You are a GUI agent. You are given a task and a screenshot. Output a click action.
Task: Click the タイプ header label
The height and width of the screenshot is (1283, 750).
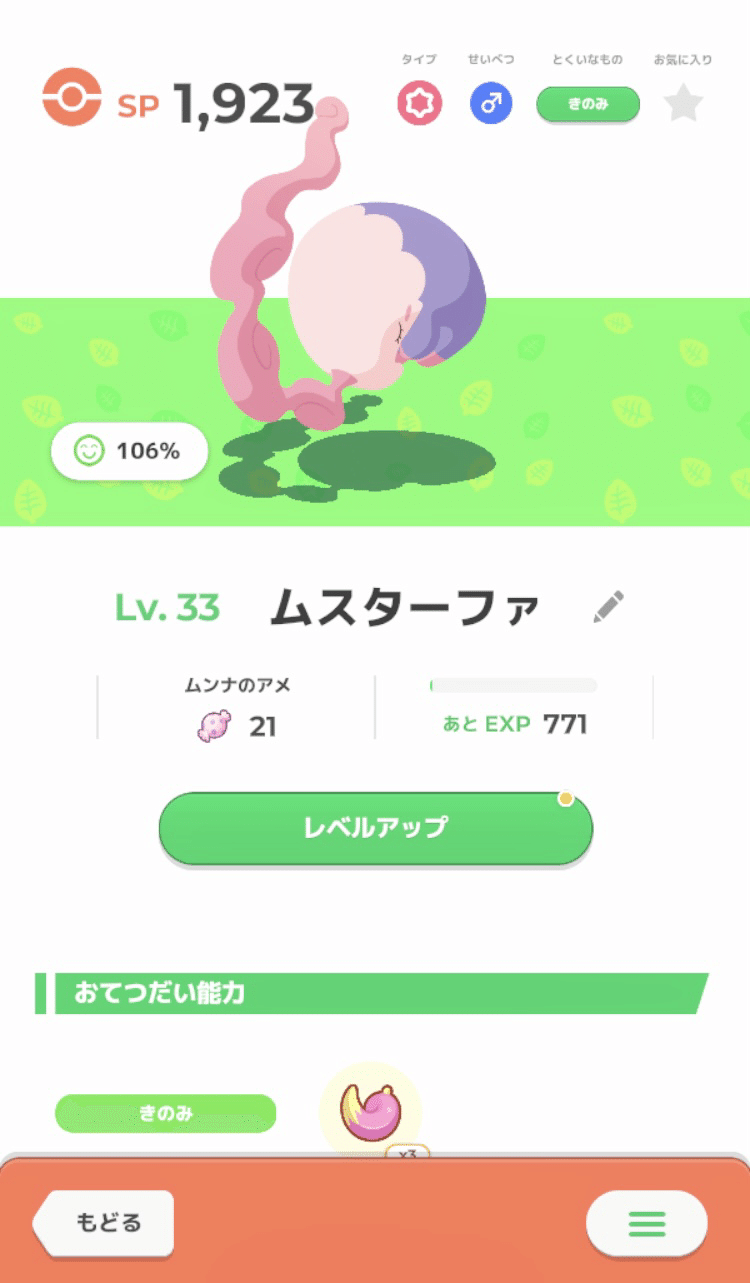click(419, 59)
